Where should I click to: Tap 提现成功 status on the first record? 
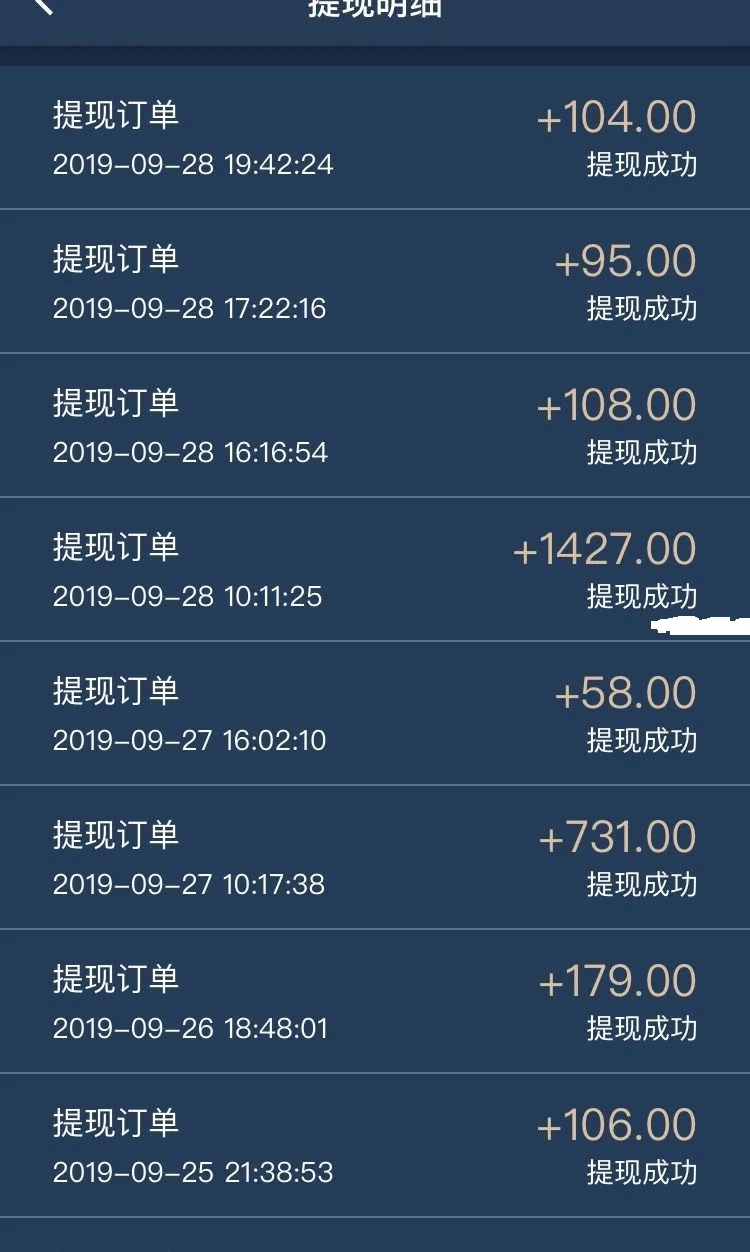coord(640,166)
